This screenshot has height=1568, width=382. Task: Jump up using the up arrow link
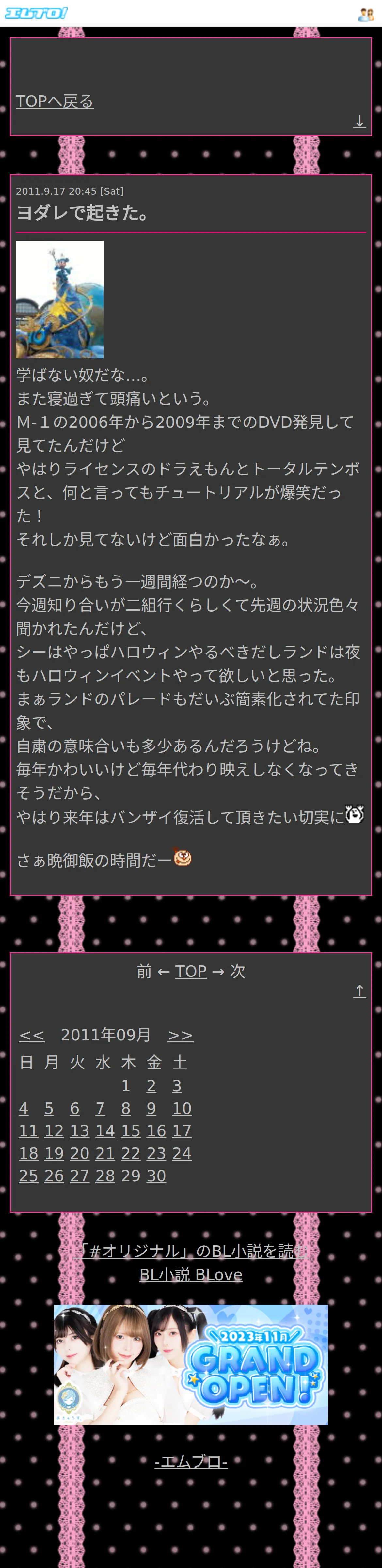[x=359, y=992]
